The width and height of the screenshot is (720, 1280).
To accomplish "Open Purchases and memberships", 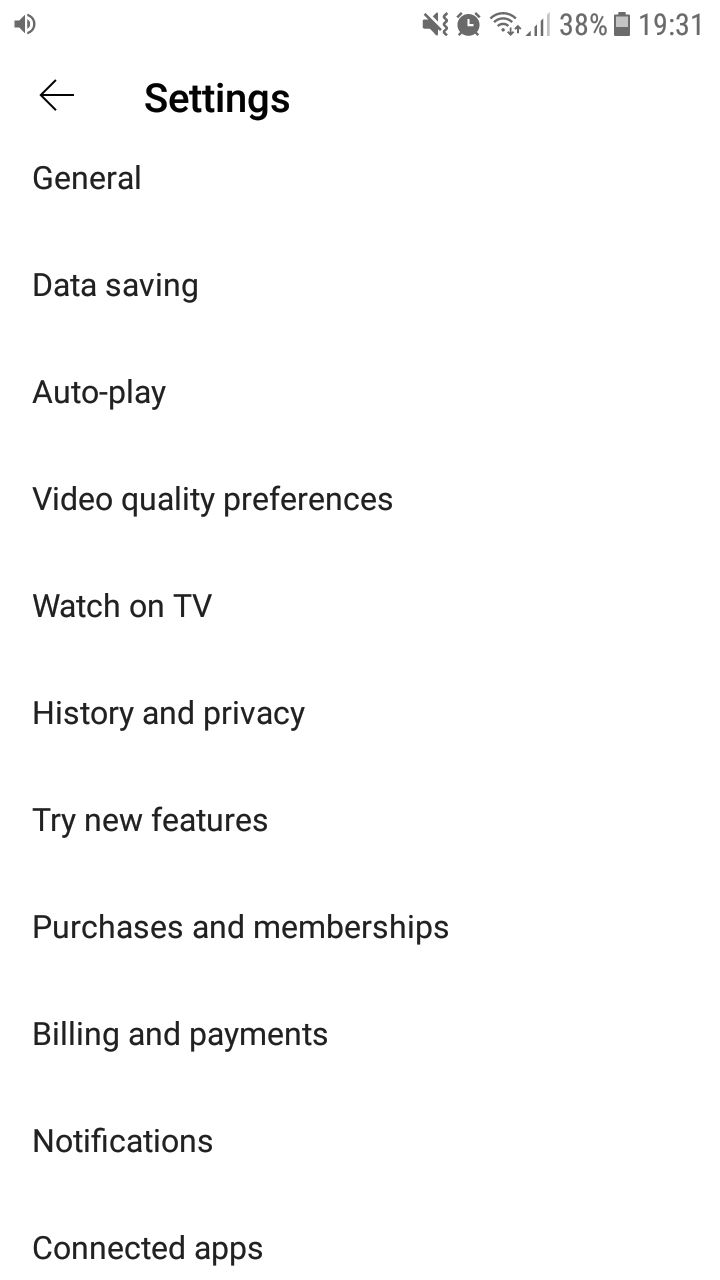I will tap(240, 927).
